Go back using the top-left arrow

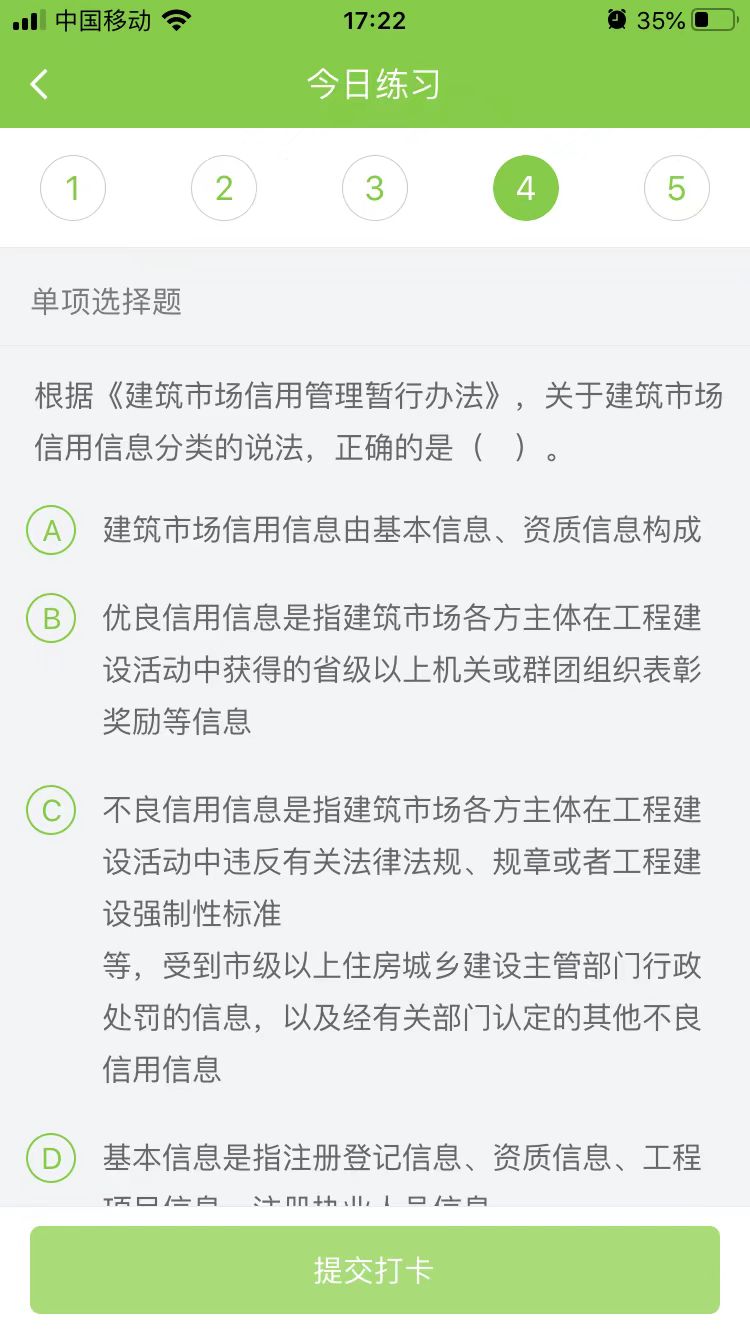click(x=40, y=84)
